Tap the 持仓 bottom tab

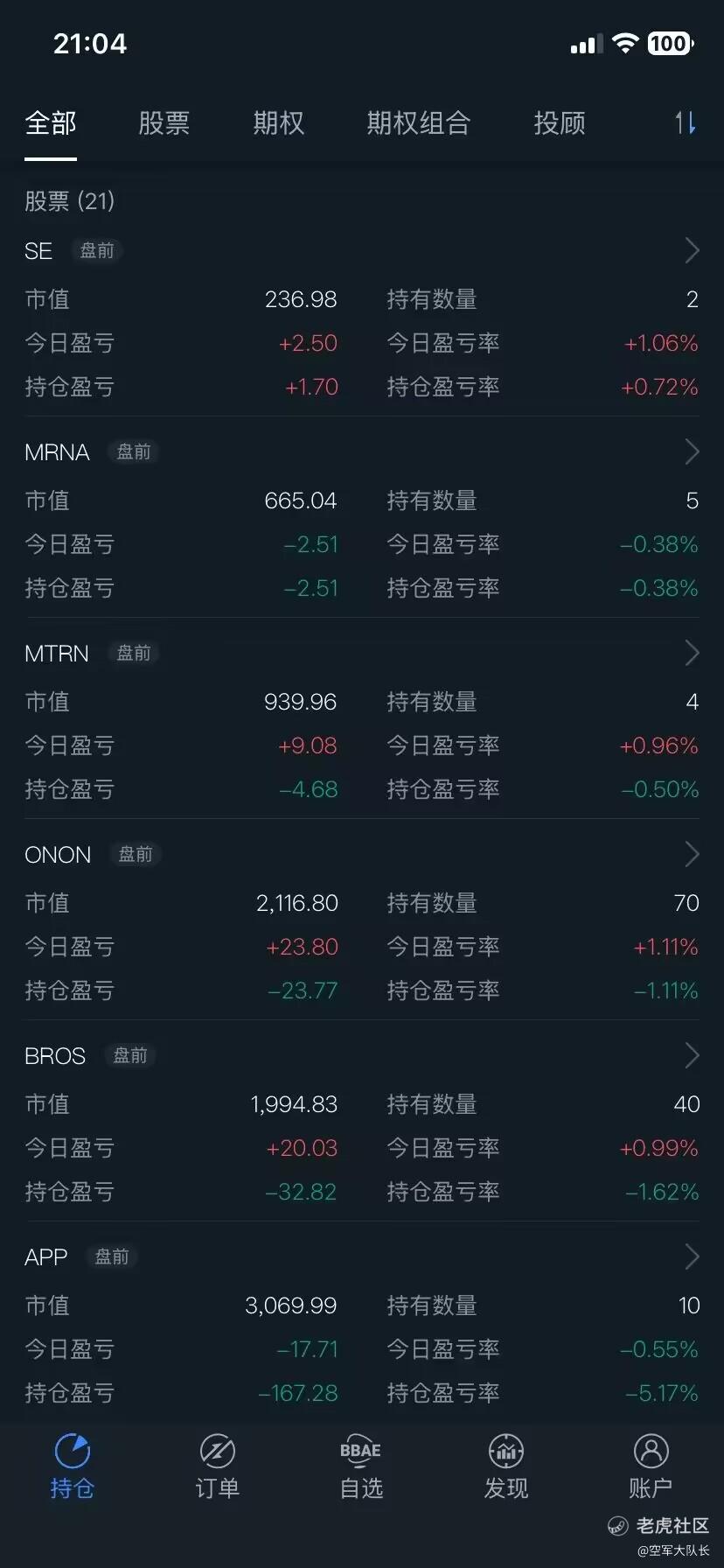pyautogui.click(x=73, y=1466)
